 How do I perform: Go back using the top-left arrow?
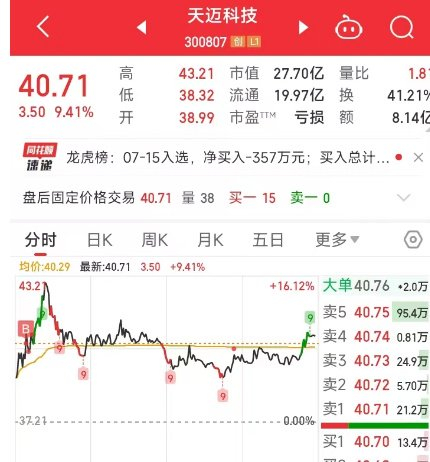coord(43,27)
